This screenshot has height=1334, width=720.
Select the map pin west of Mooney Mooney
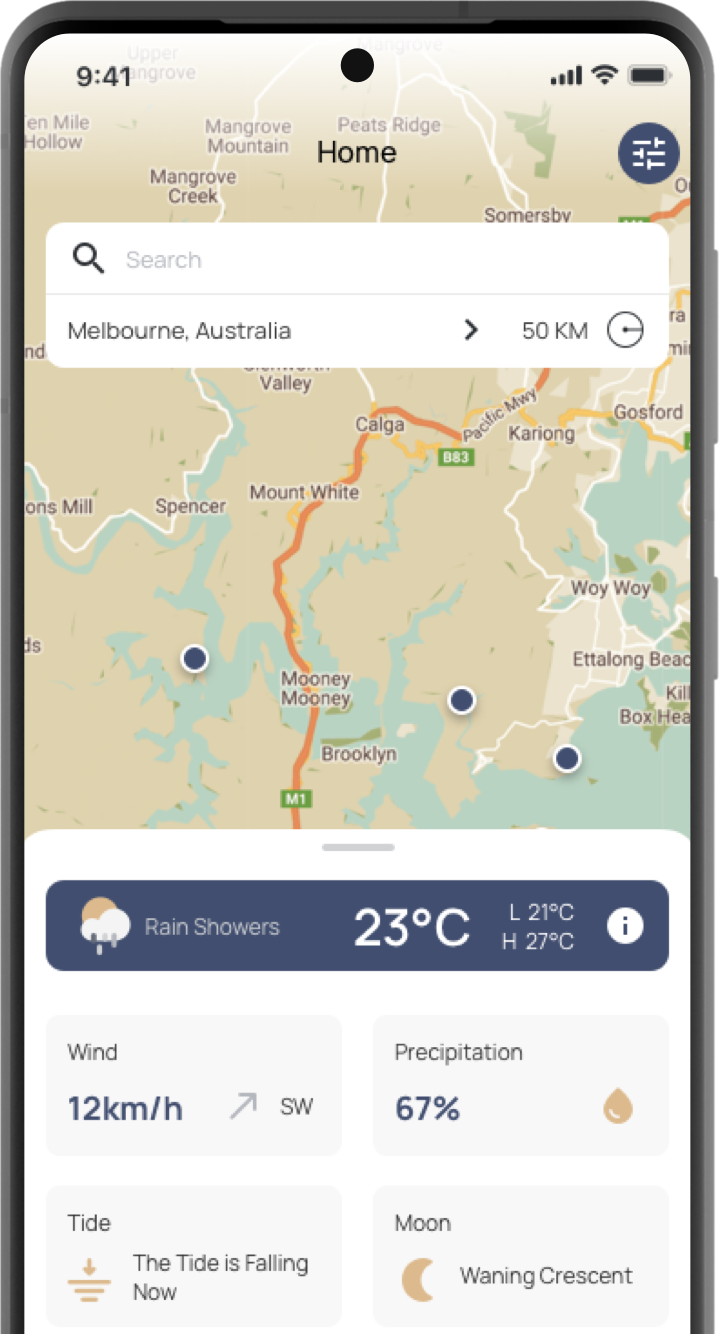point(195,658)
